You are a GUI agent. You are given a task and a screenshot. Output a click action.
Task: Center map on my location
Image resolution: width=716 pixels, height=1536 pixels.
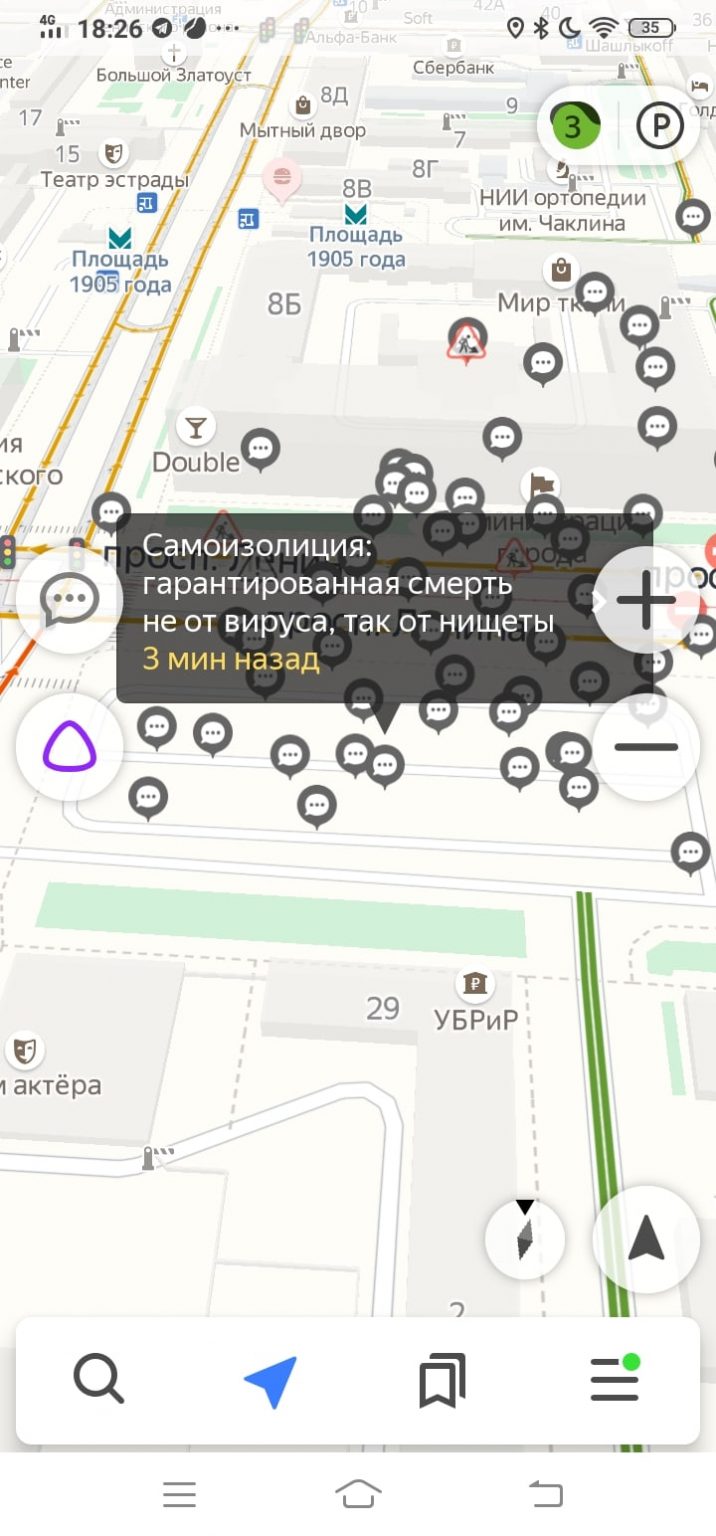pos(646,1239)
